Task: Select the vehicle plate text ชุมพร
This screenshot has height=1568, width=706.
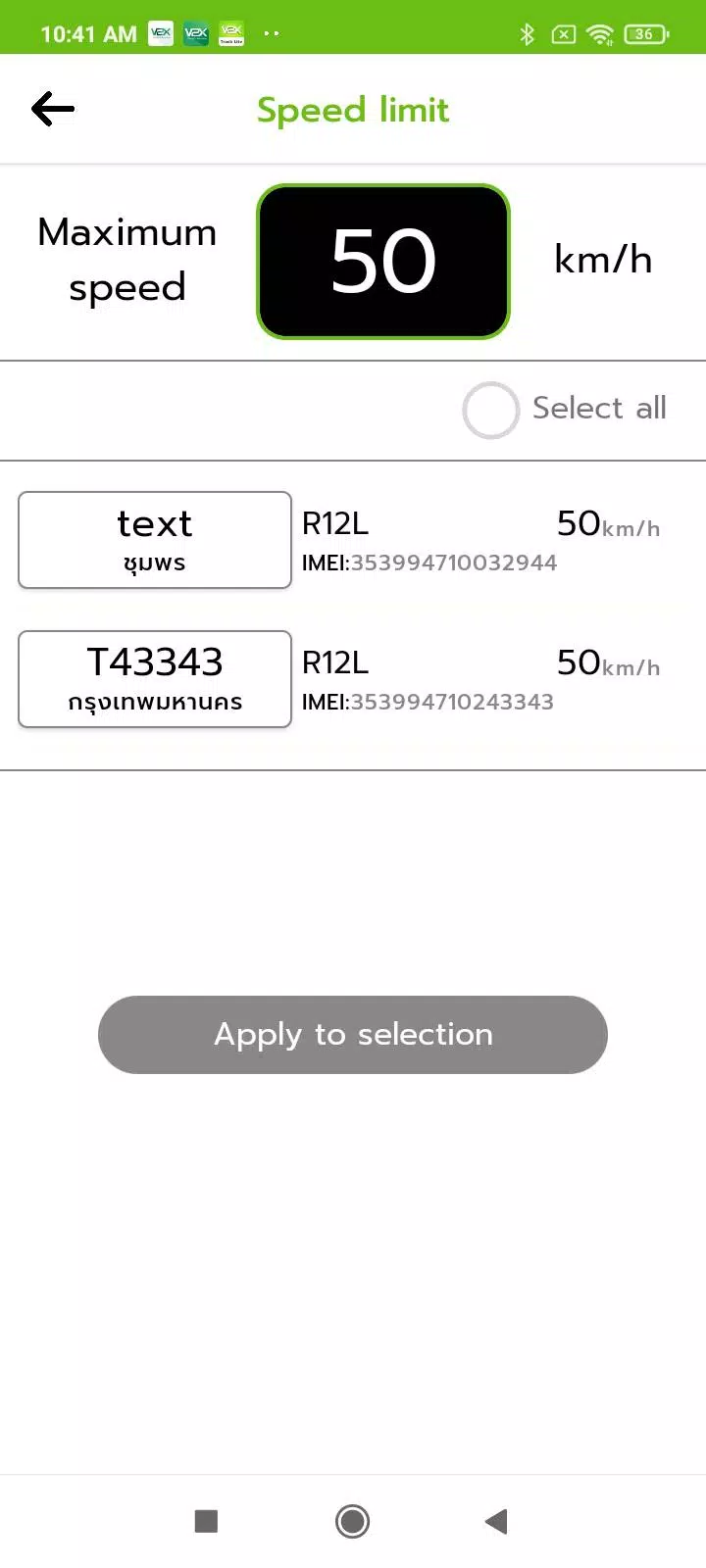Action: pyautogui.click(x=154, y=540)
